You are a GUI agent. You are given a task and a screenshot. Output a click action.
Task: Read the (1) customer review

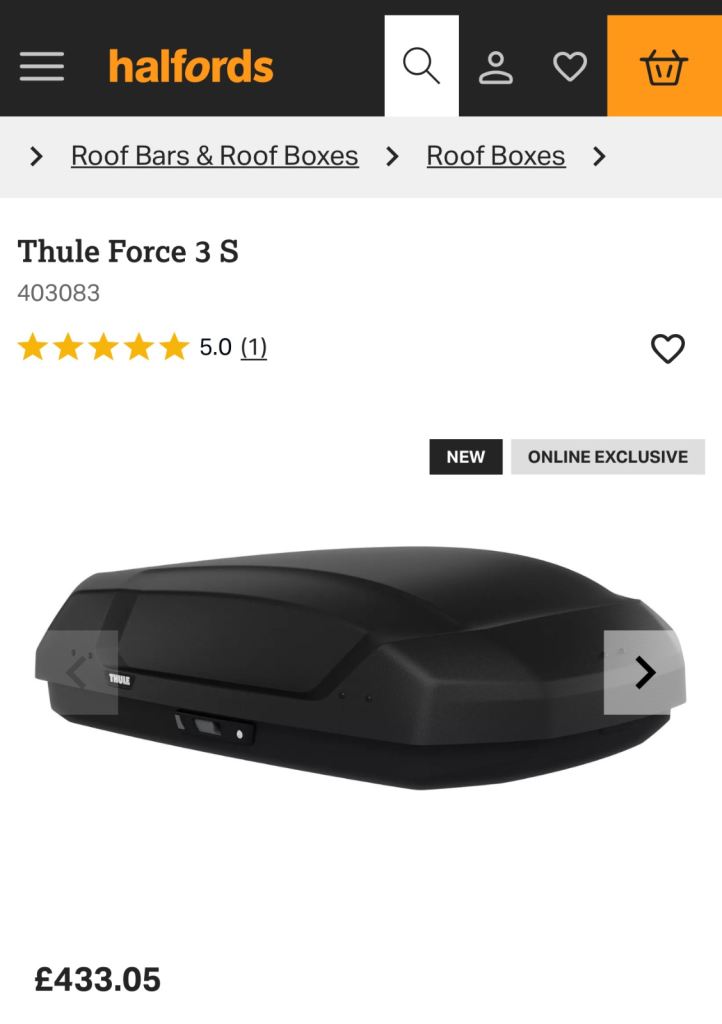[253, 347]
